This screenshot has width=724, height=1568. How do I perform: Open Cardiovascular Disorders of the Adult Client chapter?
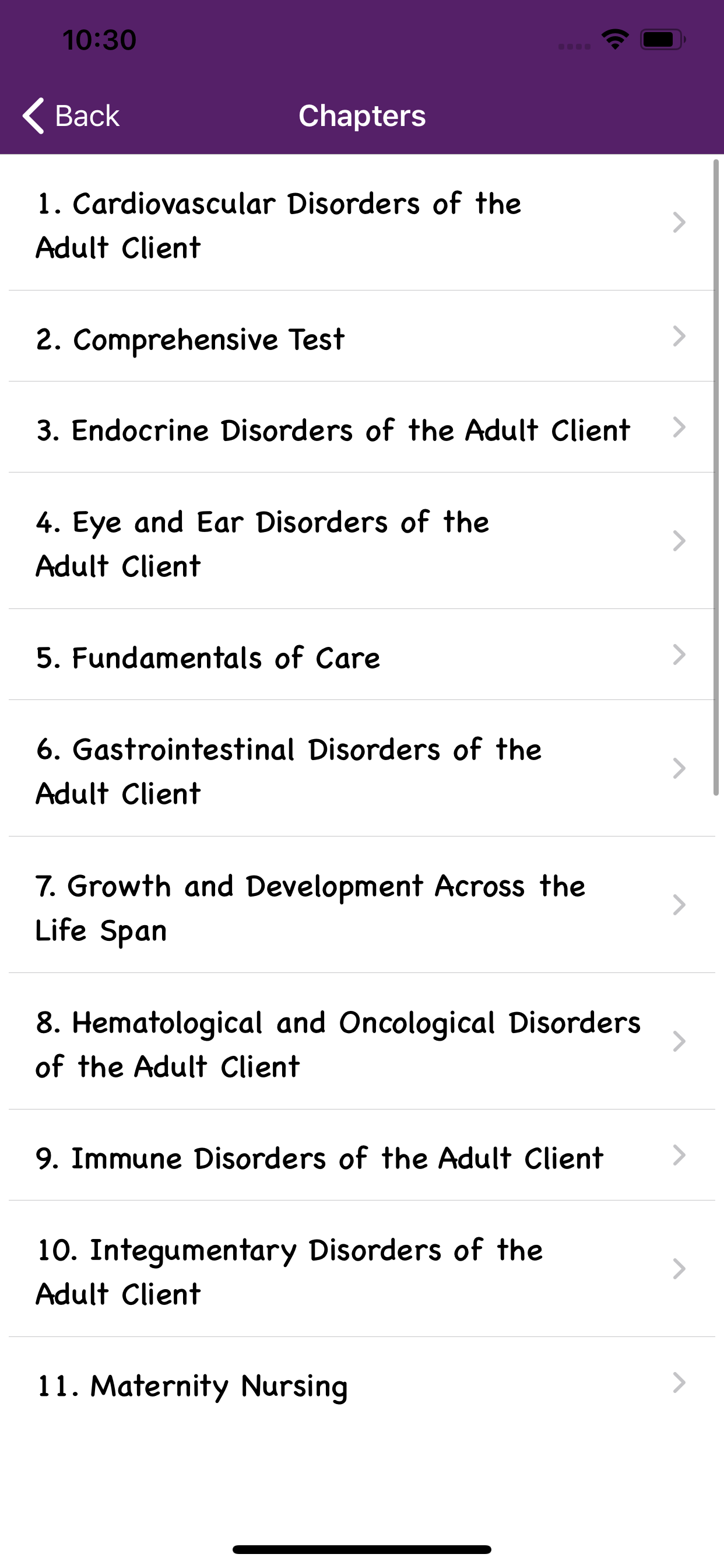point(362,223)
